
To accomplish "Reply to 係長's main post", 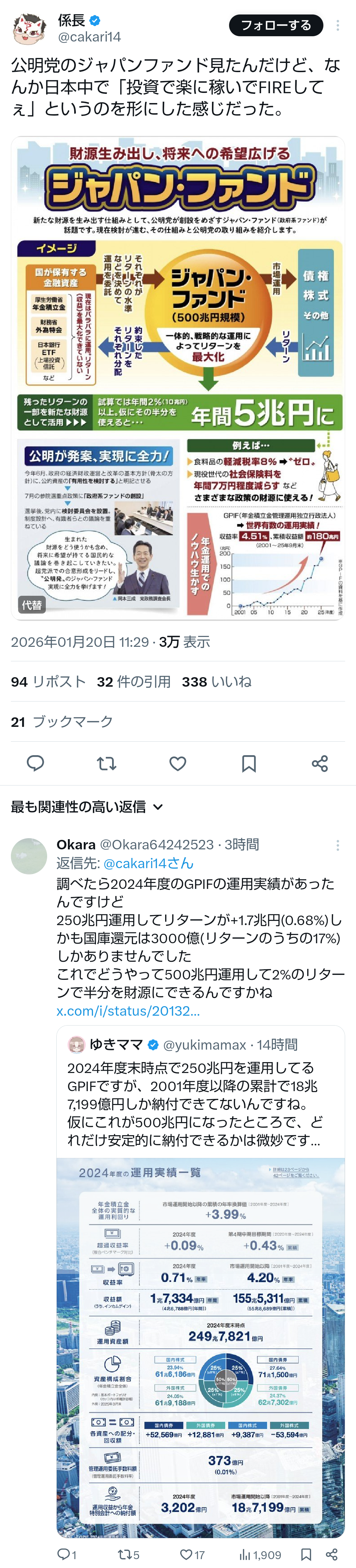I will pyautogui.click(x=35, y=763).
